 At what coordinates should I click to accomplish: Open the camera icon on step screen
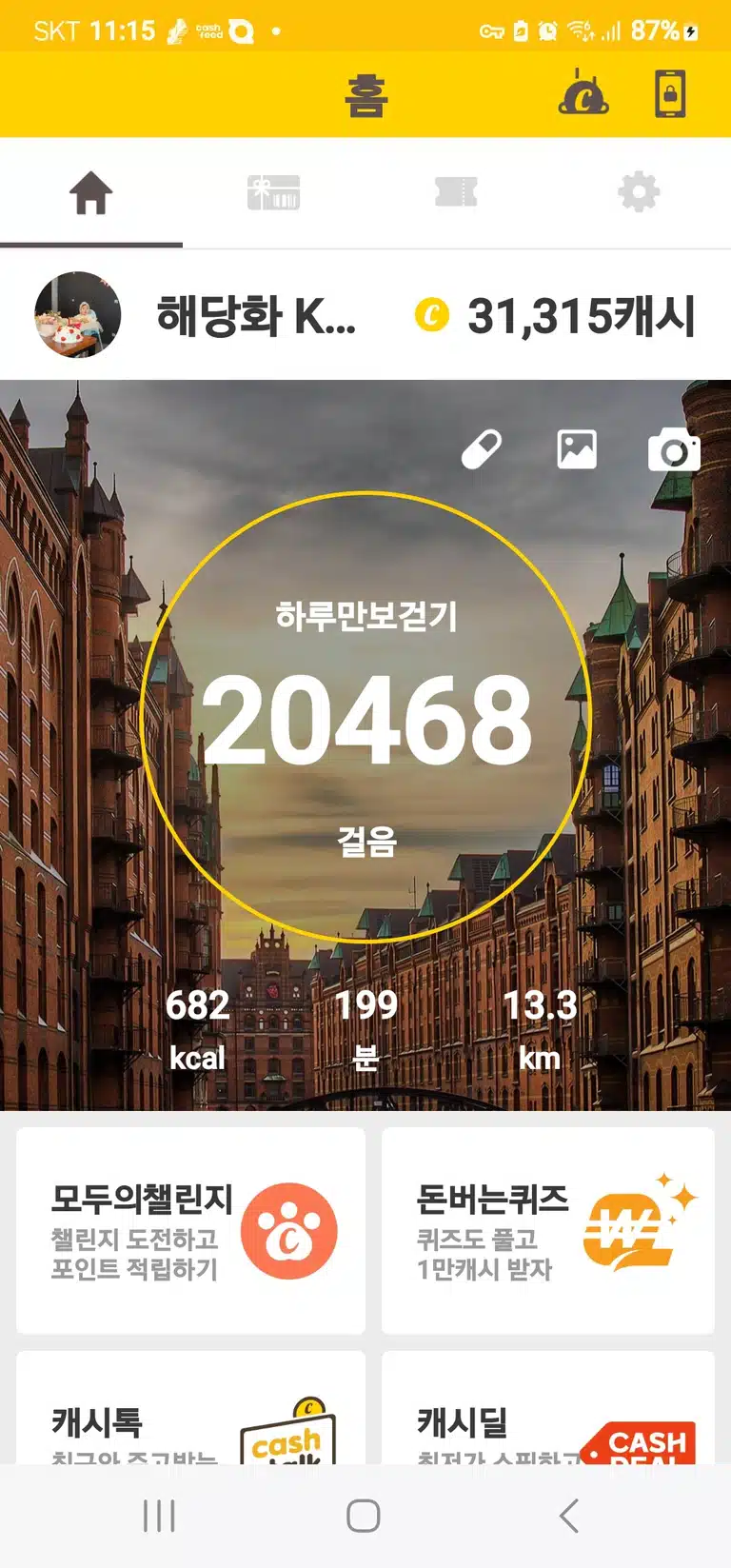click(674, 449)
